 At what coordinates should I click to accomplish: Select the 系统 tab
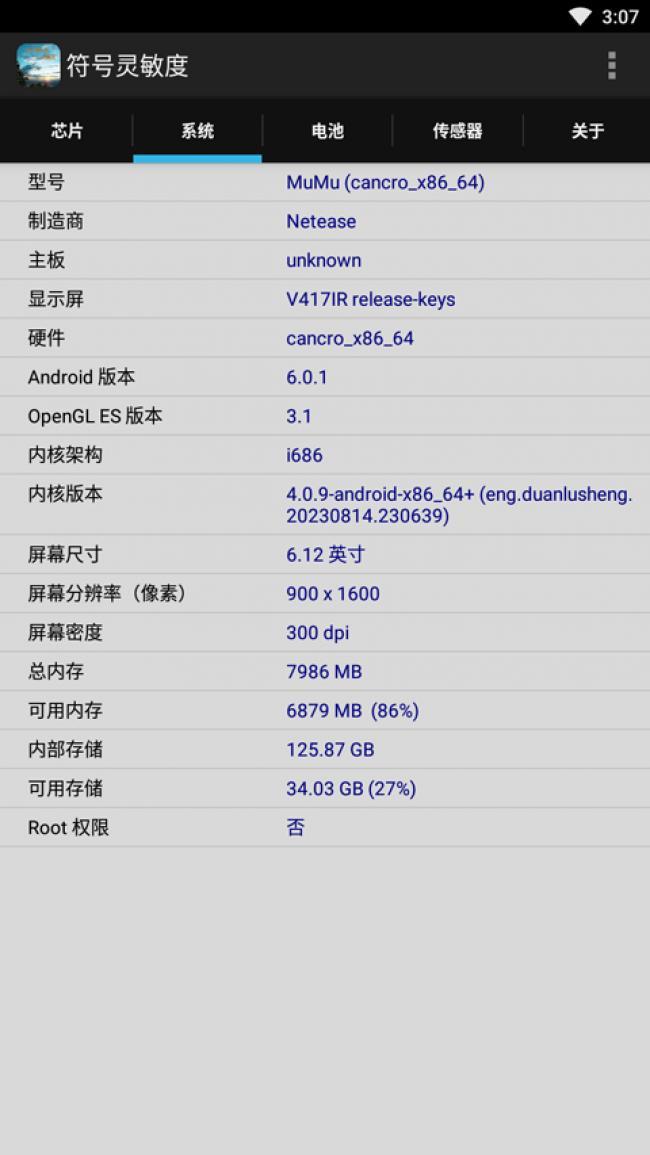(197, 131)
